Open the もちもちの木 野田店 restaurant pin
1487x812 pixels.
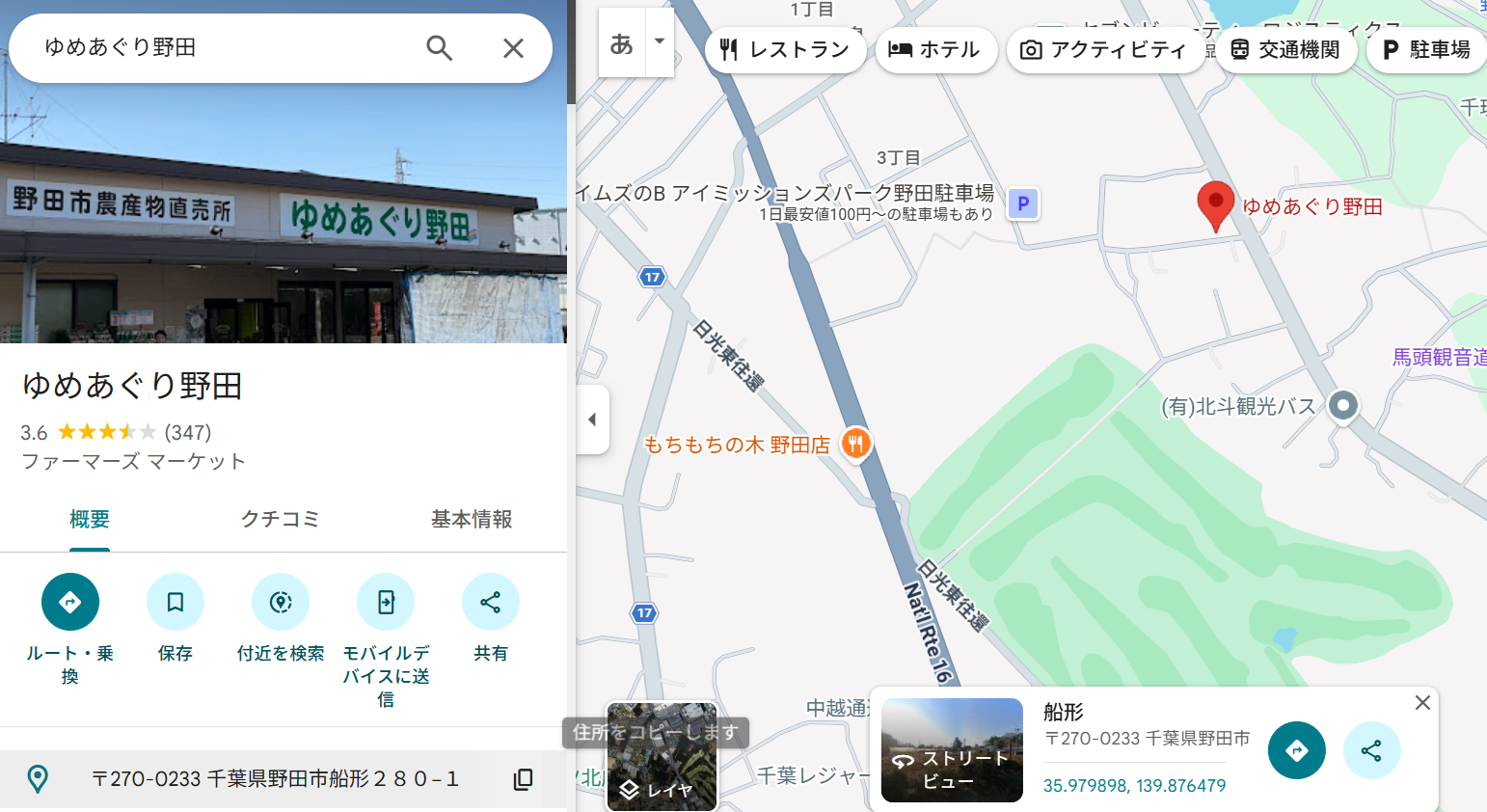click(855, 444)
